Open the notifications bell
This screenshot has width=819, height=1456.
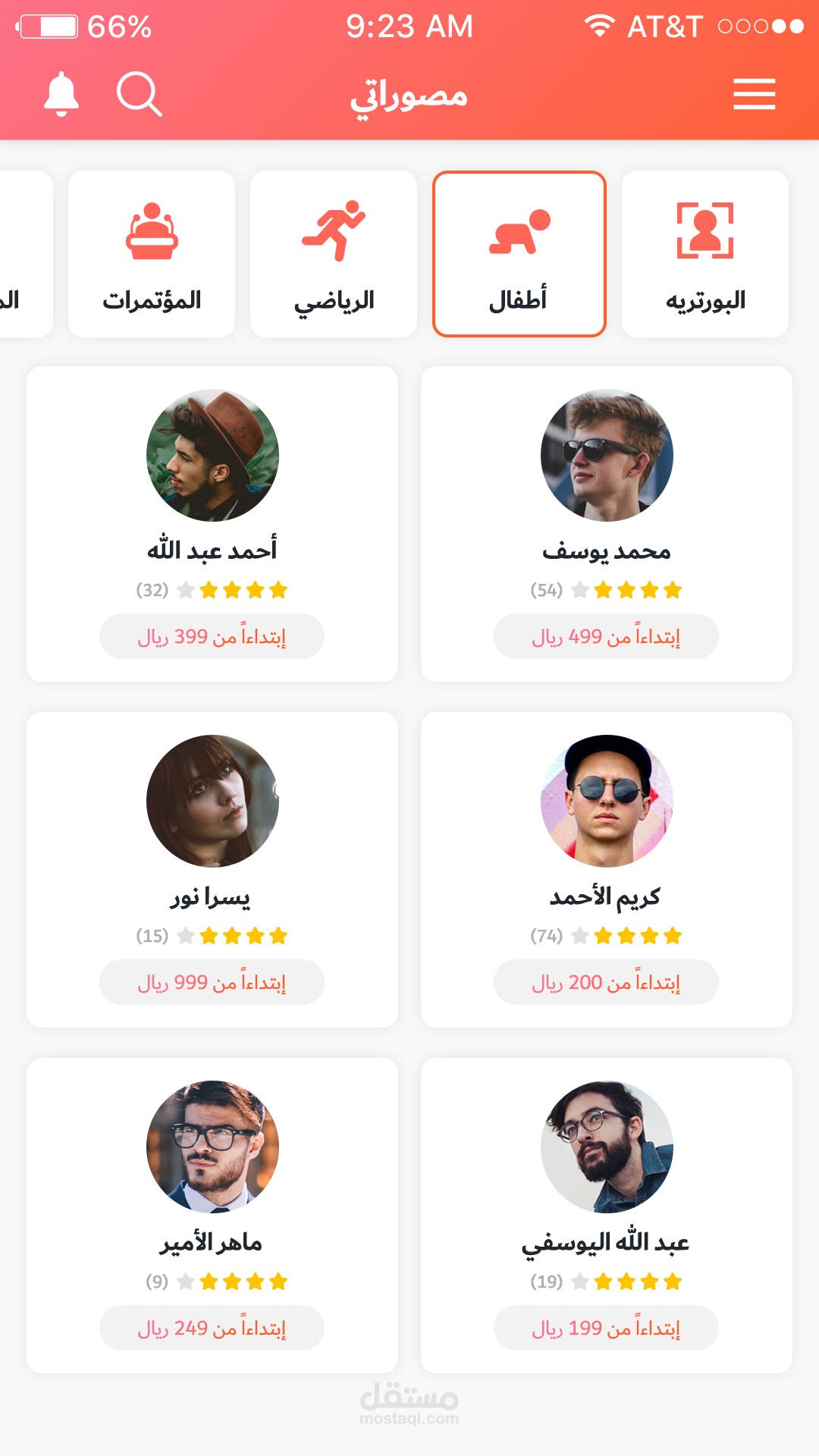coord(61,94)
